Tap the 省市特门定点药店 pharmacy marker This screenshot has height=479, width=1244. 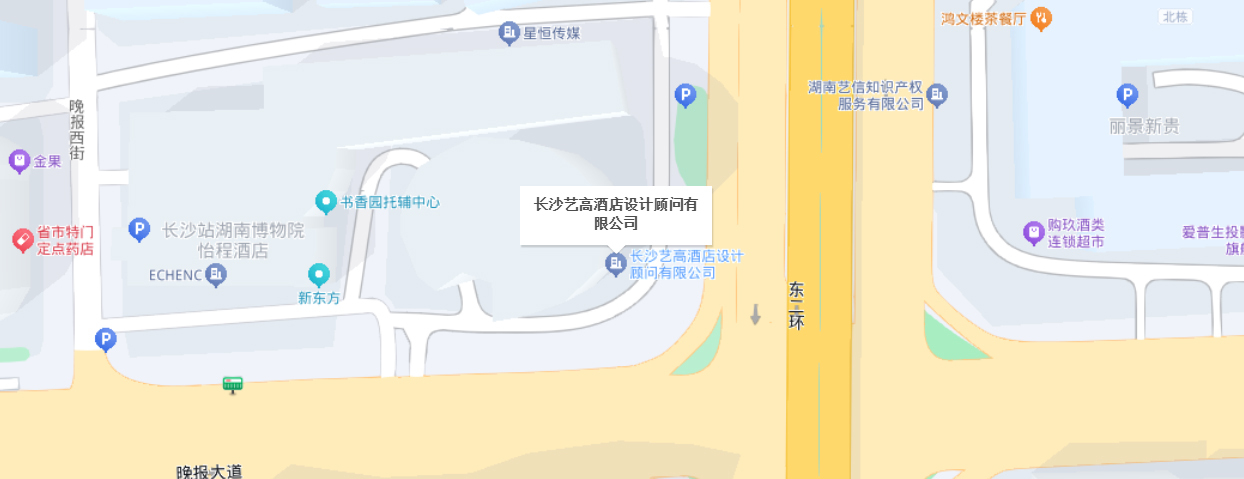coord(22,240)
